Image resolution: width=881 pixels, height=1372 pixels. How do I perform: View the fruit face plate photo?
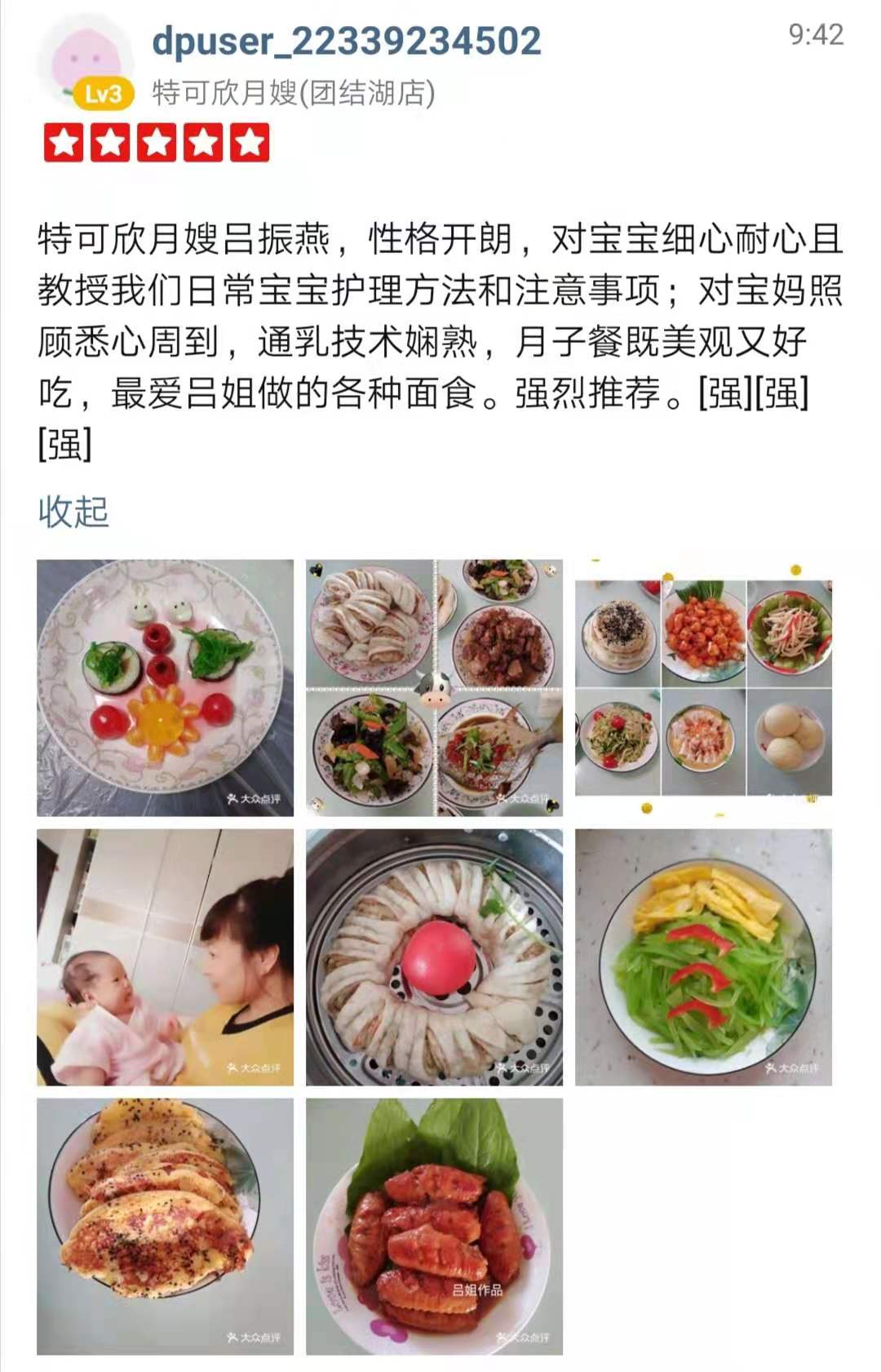pos(165,687)
